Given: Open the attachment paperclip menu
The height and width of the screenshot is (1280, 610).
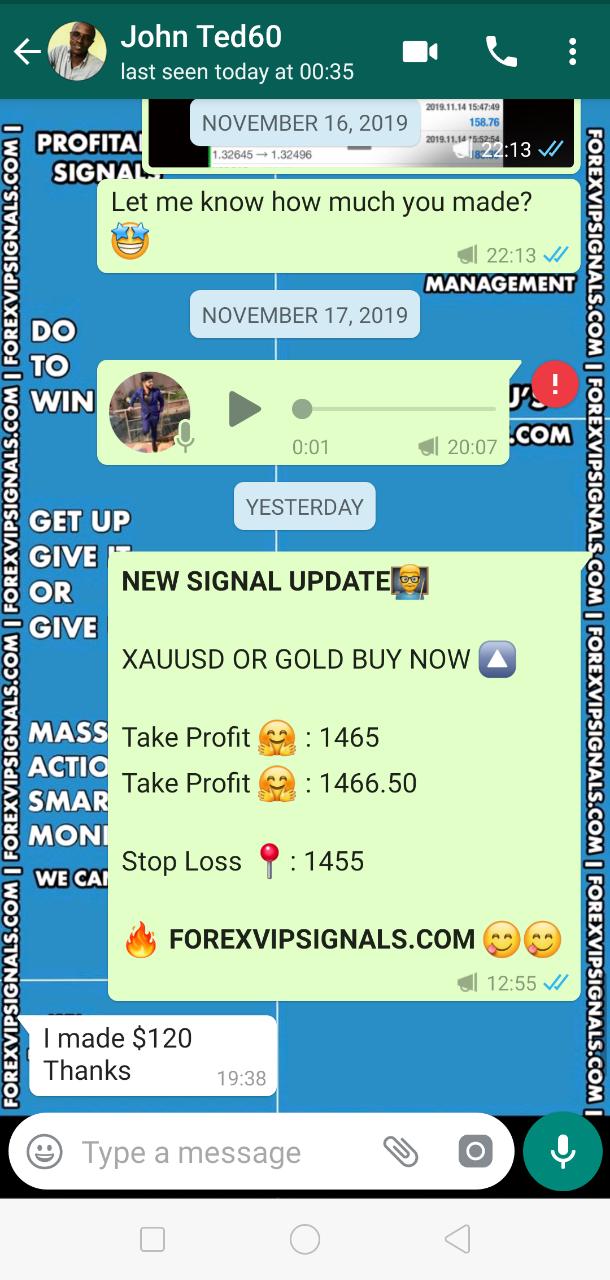Looking at the screenshot, I should (400, 1152).
